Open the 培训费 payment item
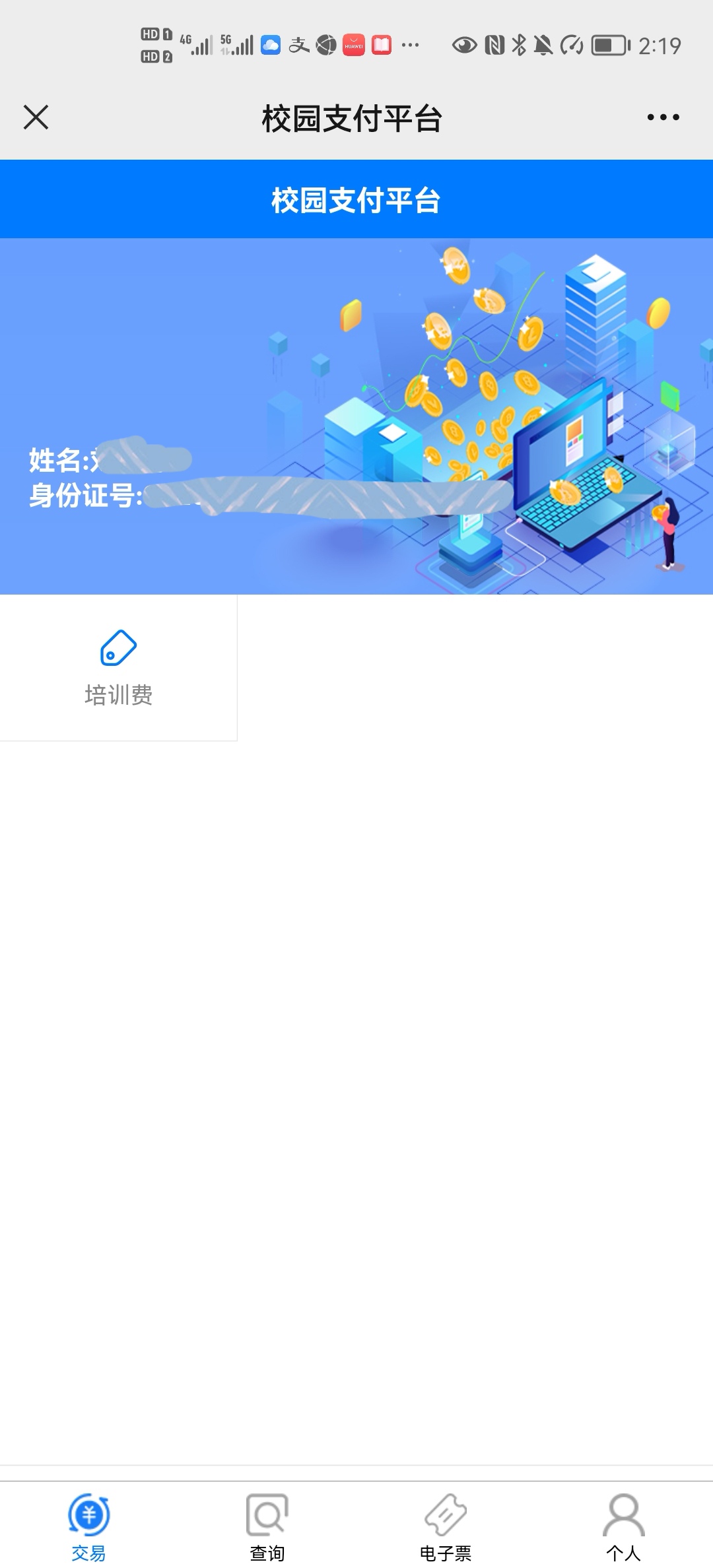 tap(119, 668)
